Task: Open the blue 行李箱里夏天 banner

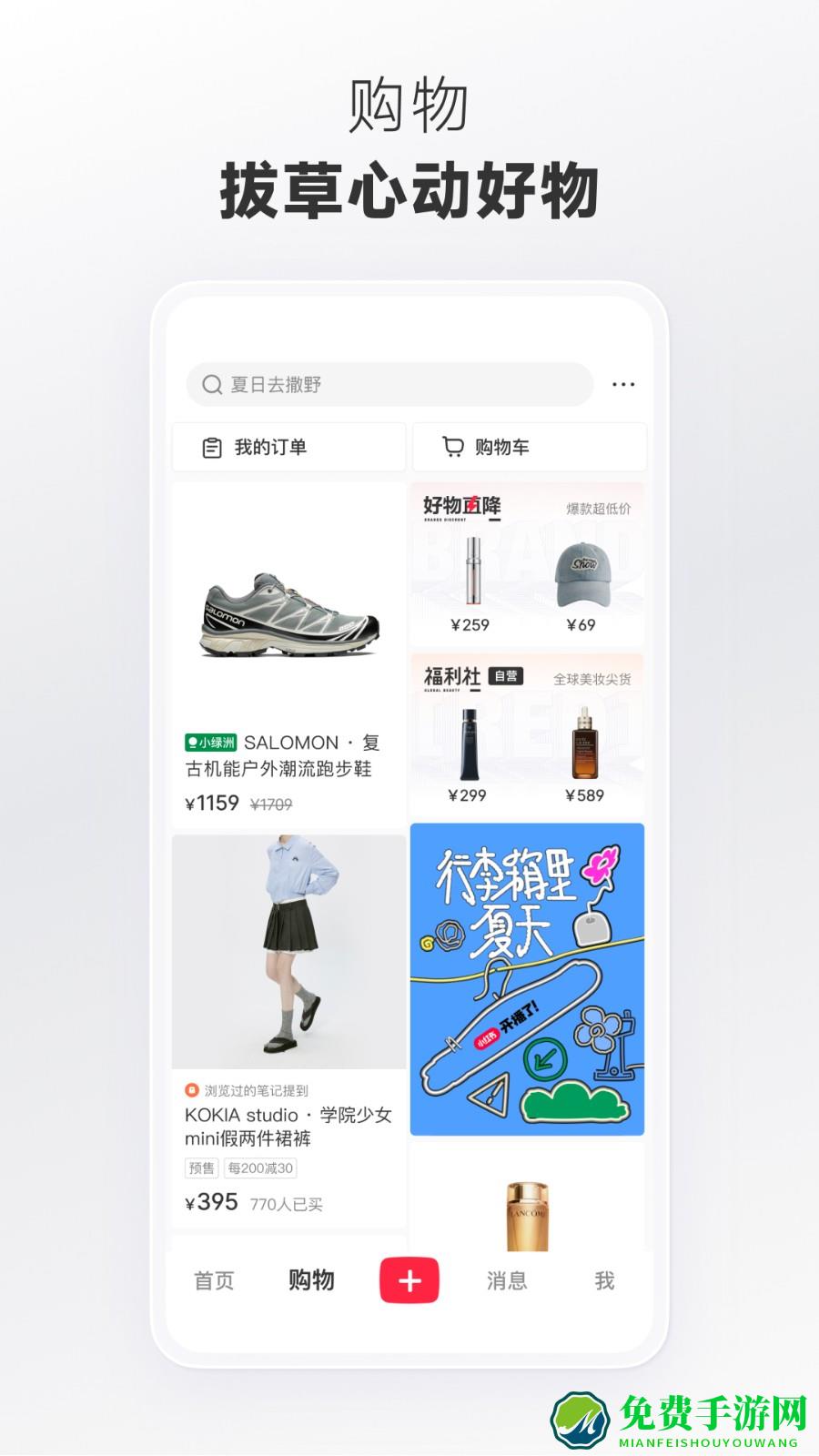Action: click(x=528, y=978)
